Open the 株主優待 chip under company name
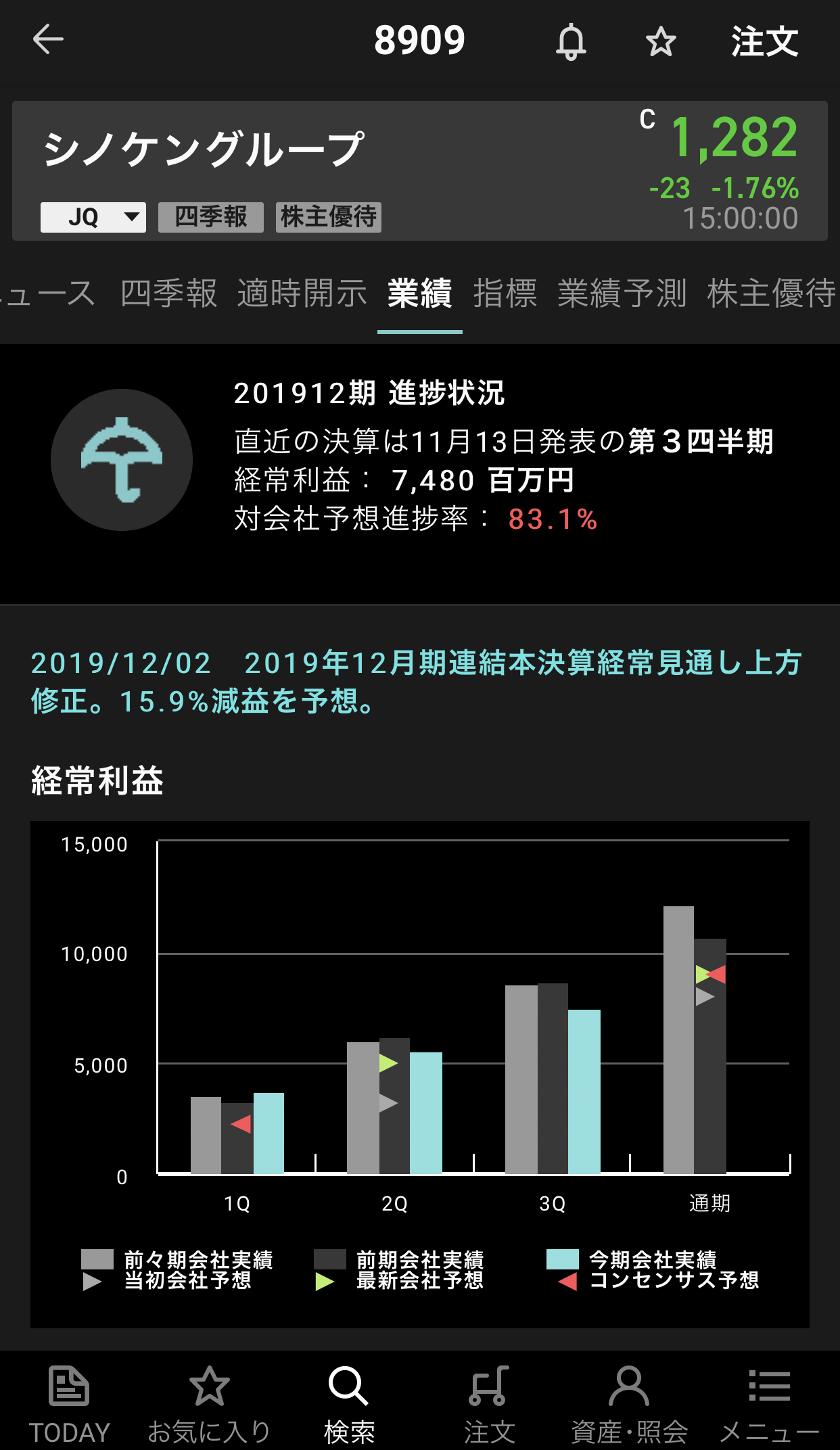This screenshot has width=840, height=1450. click(329, 217)
